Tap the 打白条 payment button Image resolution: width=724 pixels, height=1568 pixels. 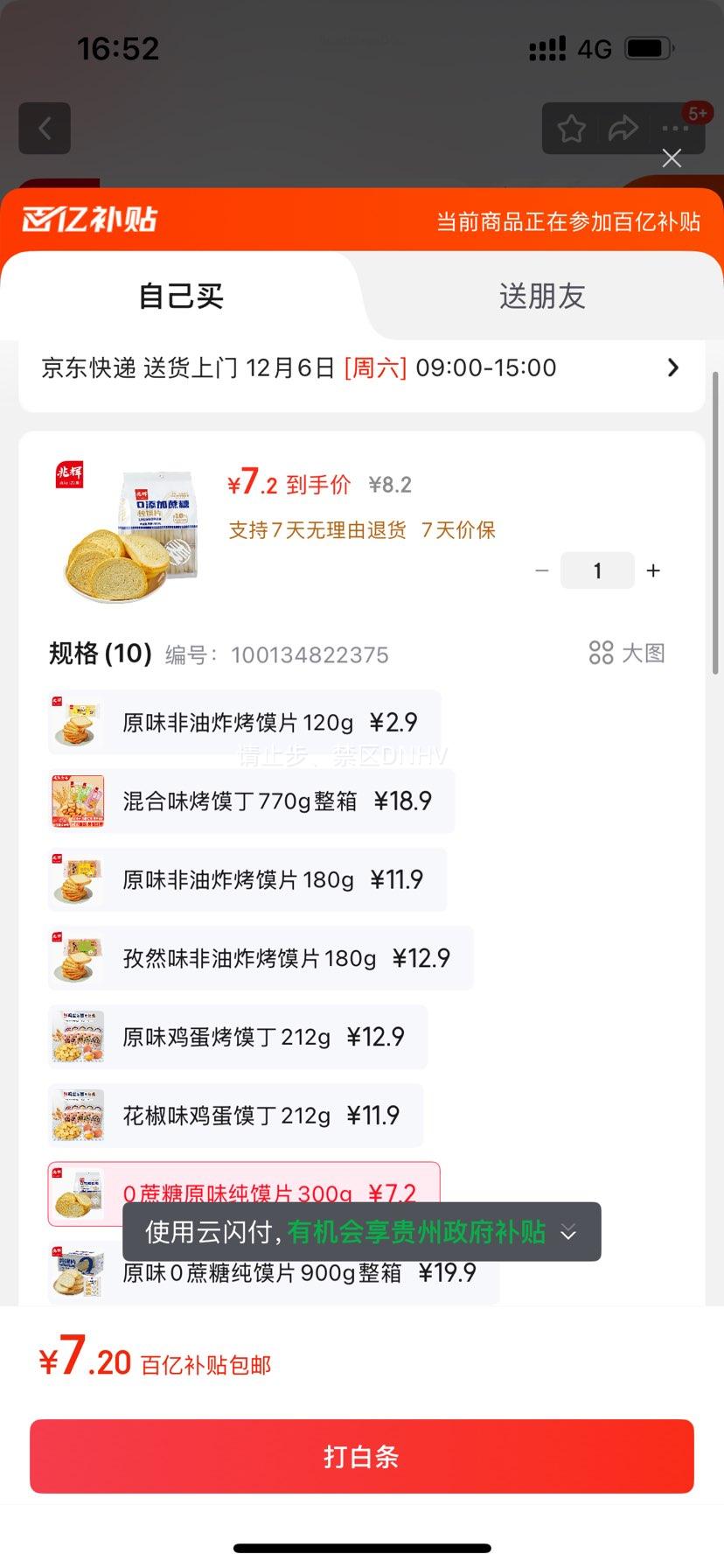click(x=362, y=1455)
